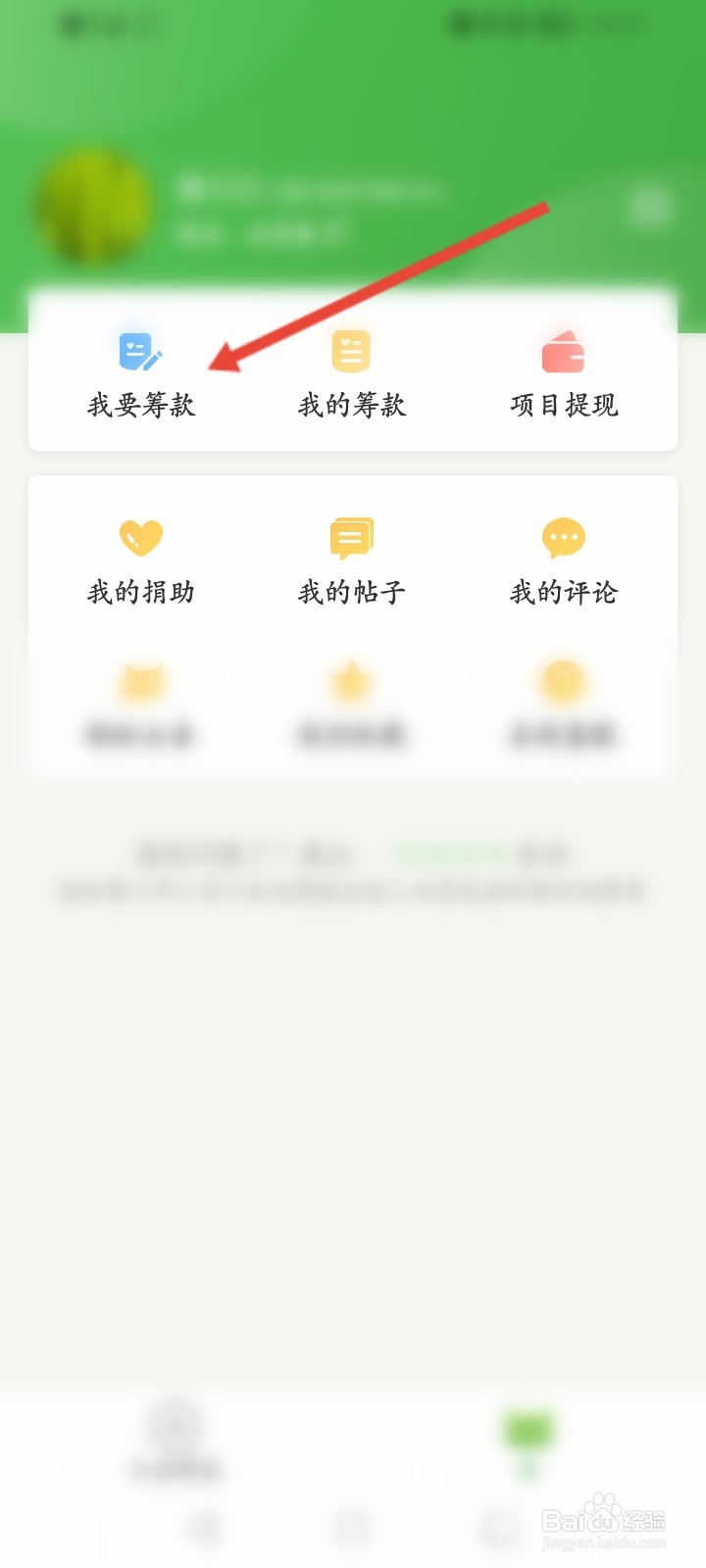View 我的捐助 donation records
706x1568 pixels.
pos(141,561)
